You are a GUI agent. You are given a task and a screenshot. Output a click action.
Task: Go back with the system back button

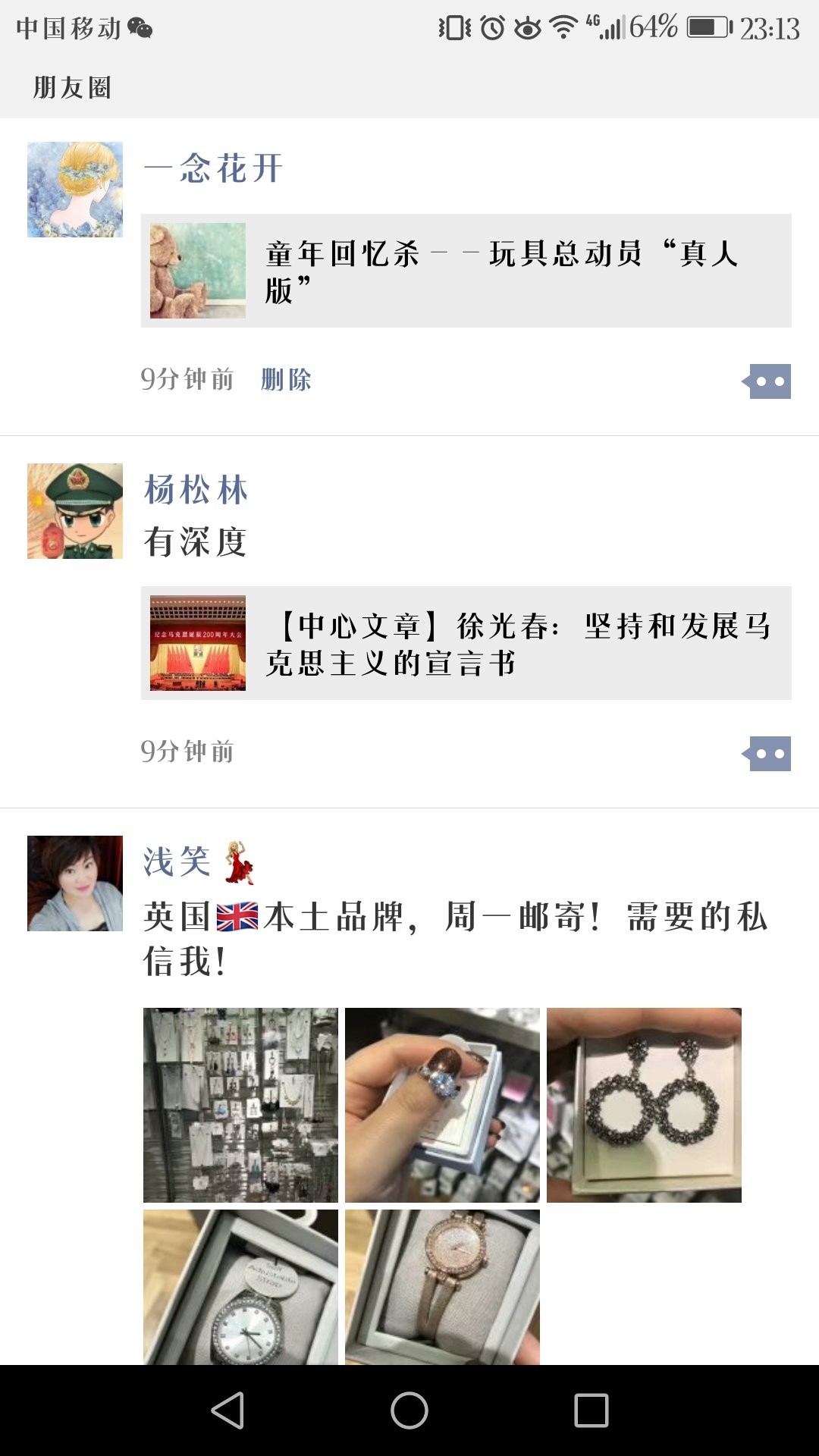(x=227, y=1410)
